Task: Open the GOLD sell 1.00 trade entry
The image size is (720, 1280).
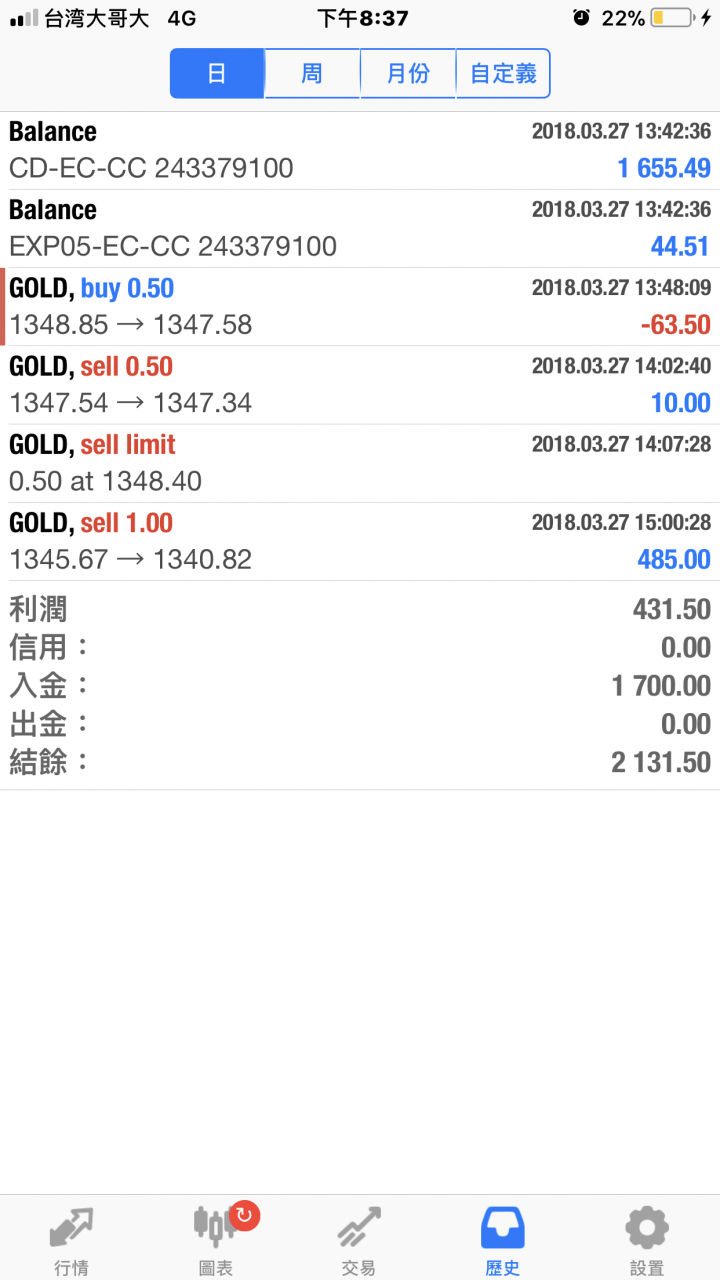Action: pos(360,541)
